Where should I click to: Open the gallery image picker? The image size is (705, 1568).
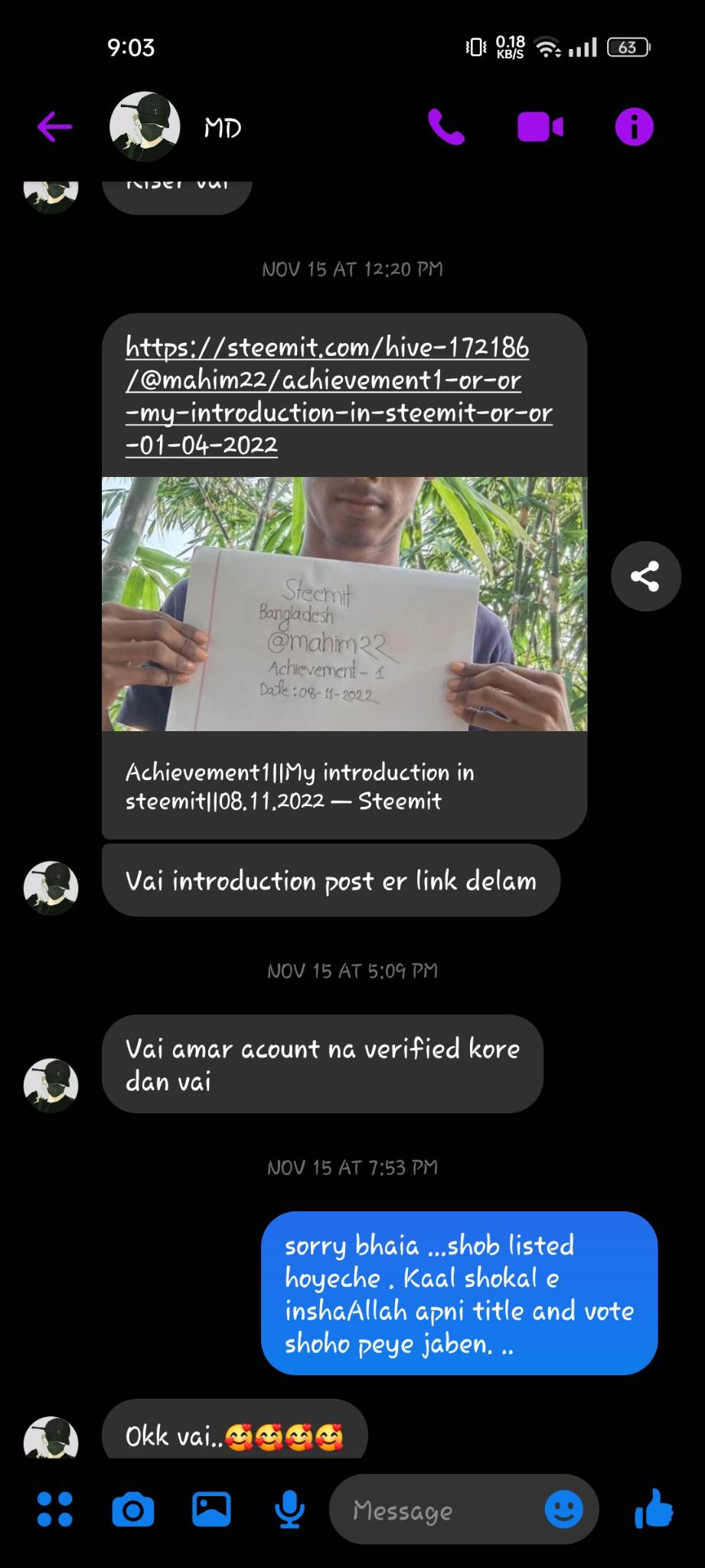(211, 1510)
